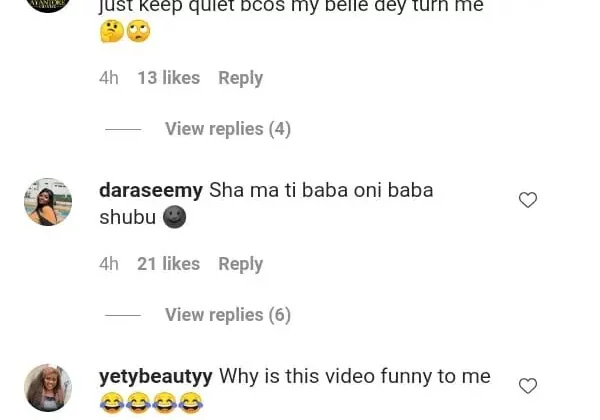600x420 pixels.
Task: Open daraseemy username link
Action: pos(151,190)
